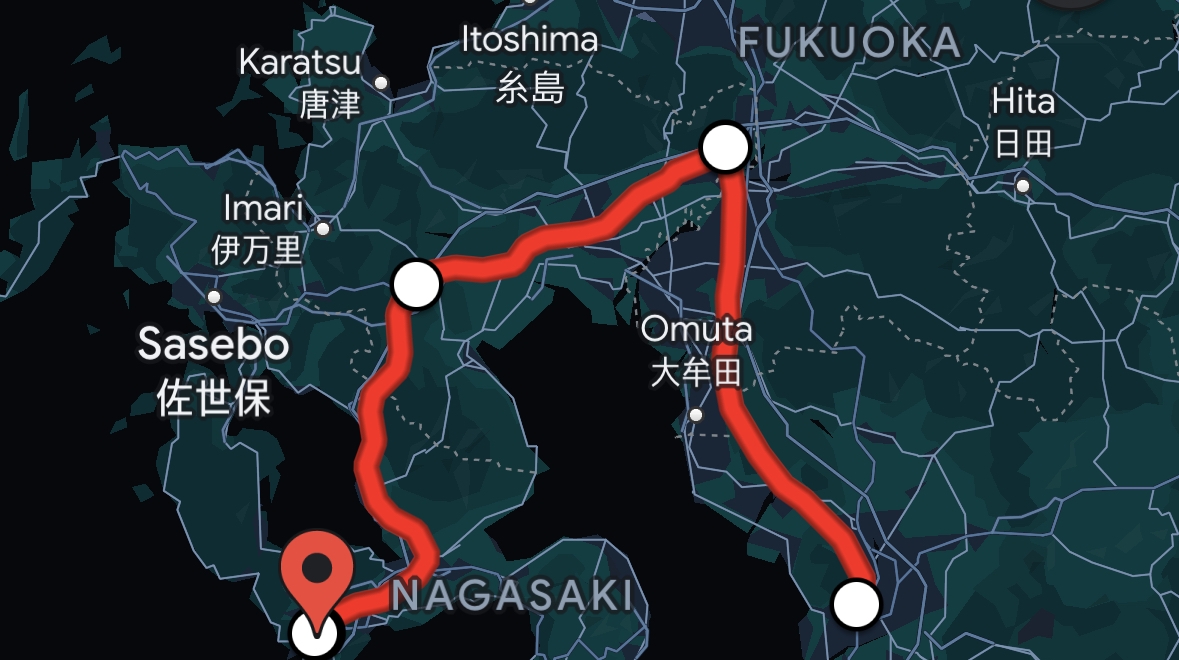Select the route endpoint southeast of Omuta

856,604
